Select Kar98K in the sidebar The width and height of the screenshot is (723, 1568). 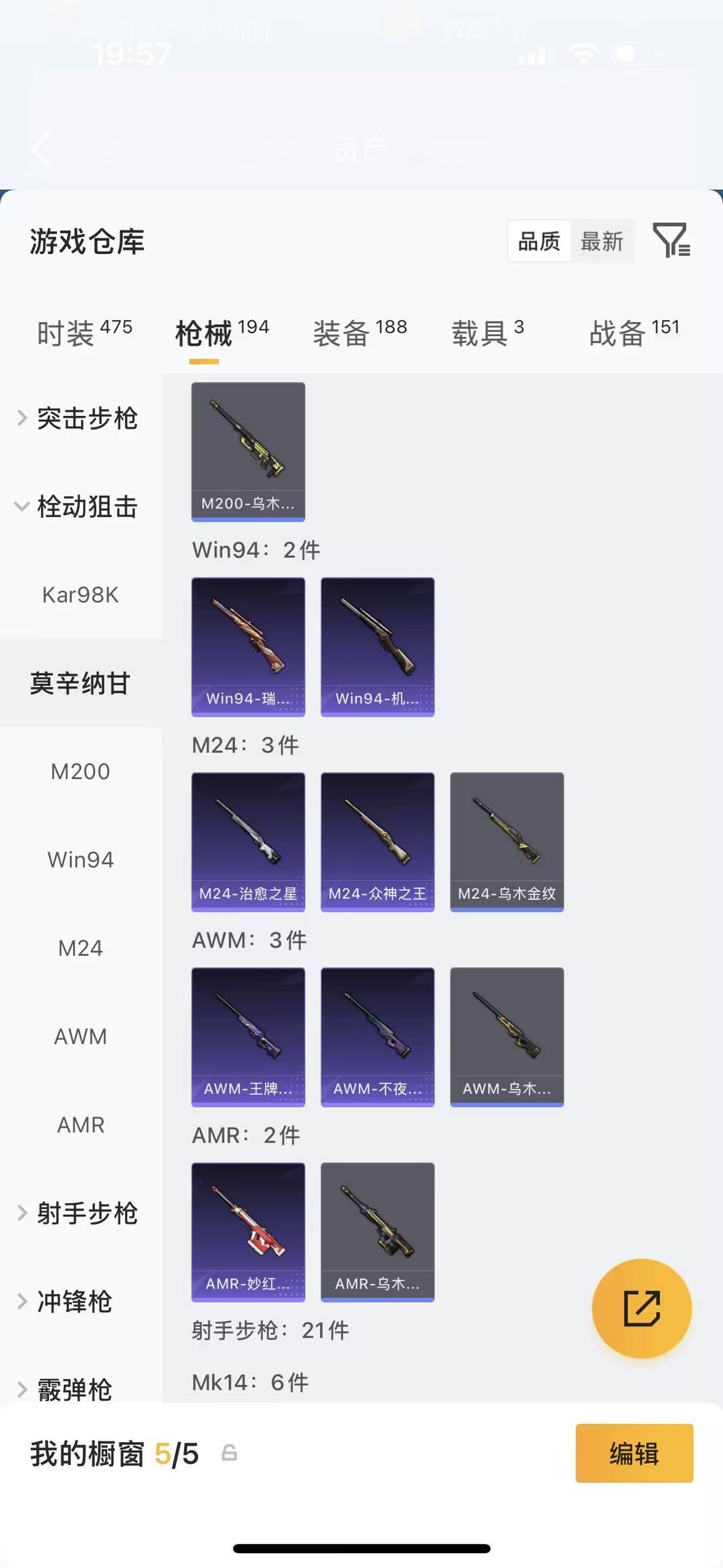coord(80,595)
